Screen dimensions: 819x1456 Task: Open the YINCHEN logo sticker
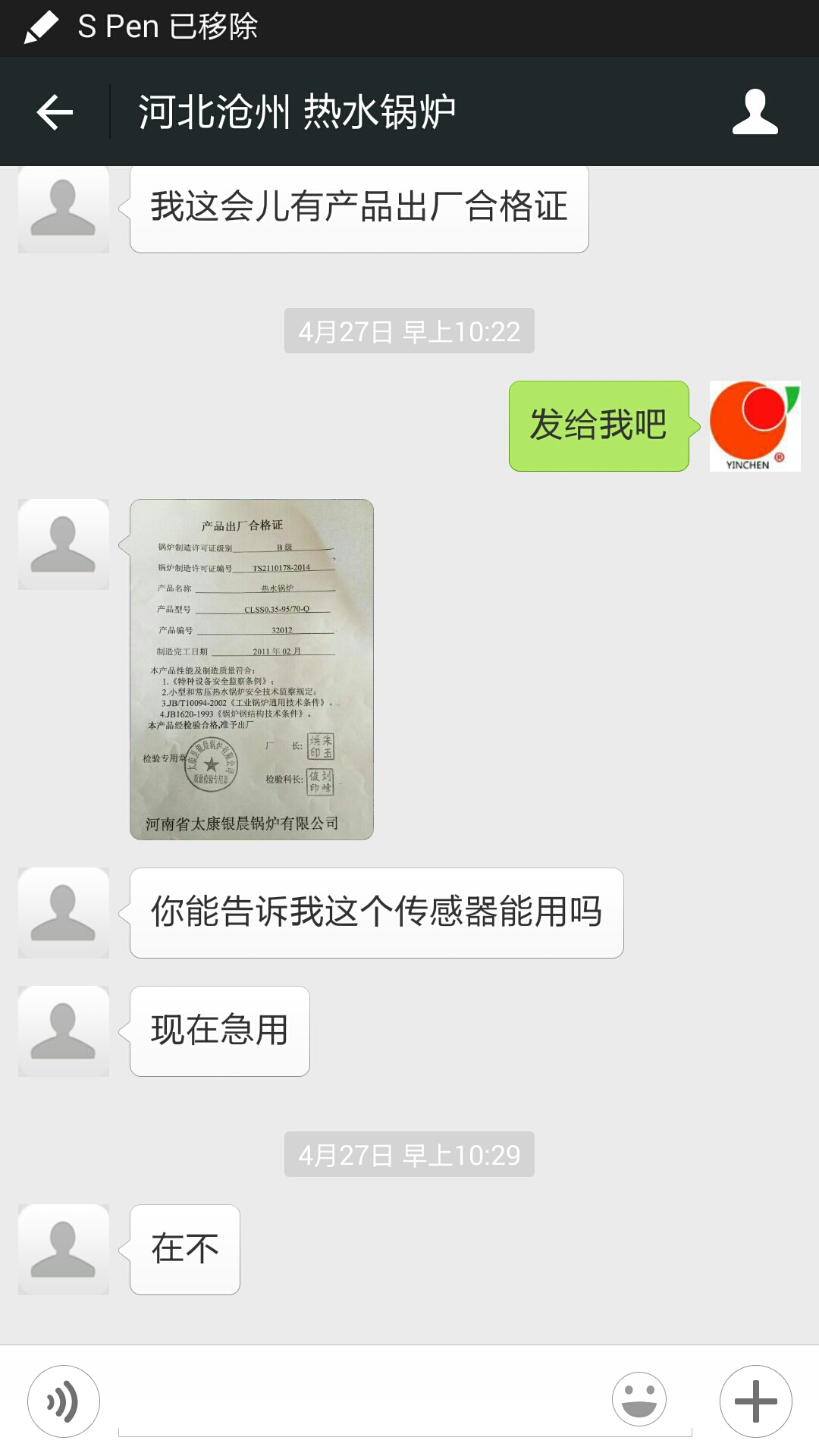tap(755, 427)
